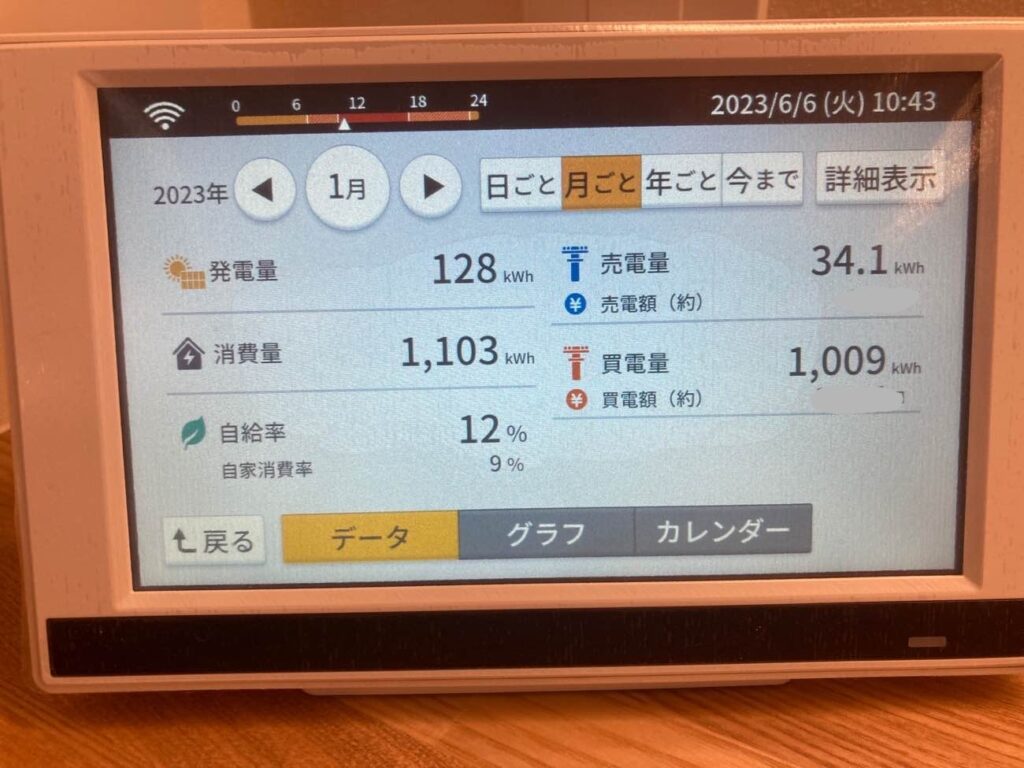This screenshot has height=768, width=1024.
Task: Select the 月ごと monthly view
Action: [600, 182]
